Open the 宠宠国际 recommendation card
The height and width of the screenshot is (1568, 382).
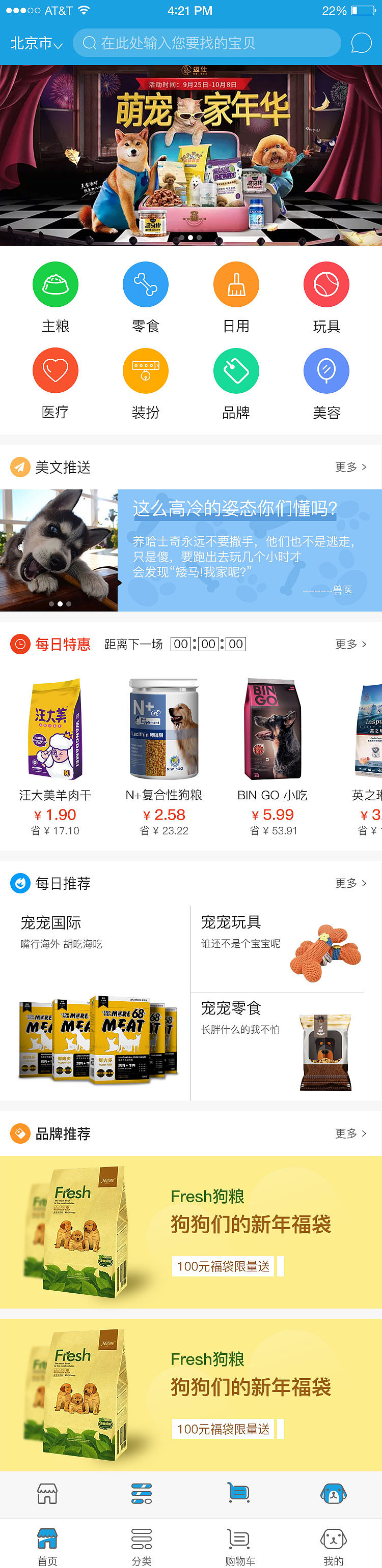click(x=96, y=1001)
